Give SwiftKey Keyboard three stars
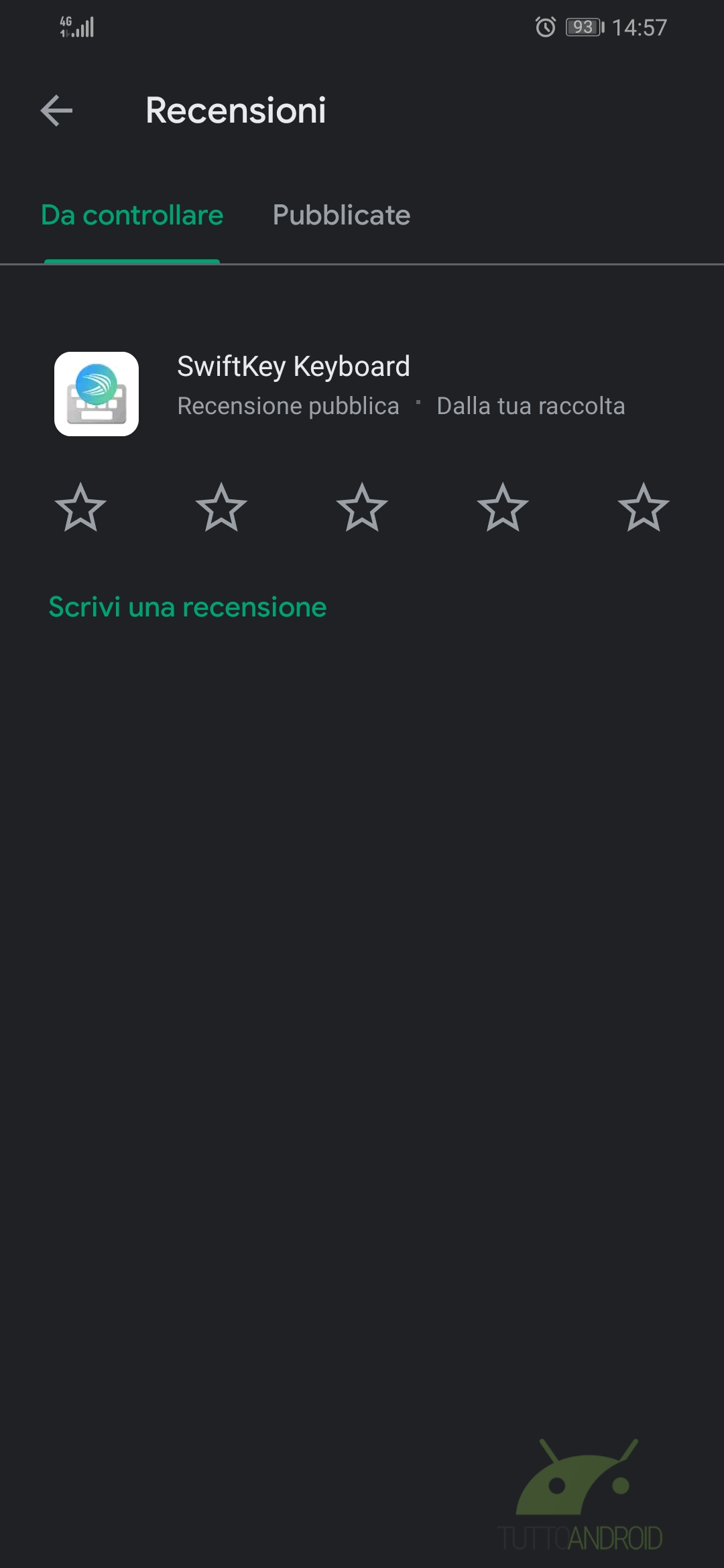The width and height of the screenshot is (724, 1568). point(362,507)
